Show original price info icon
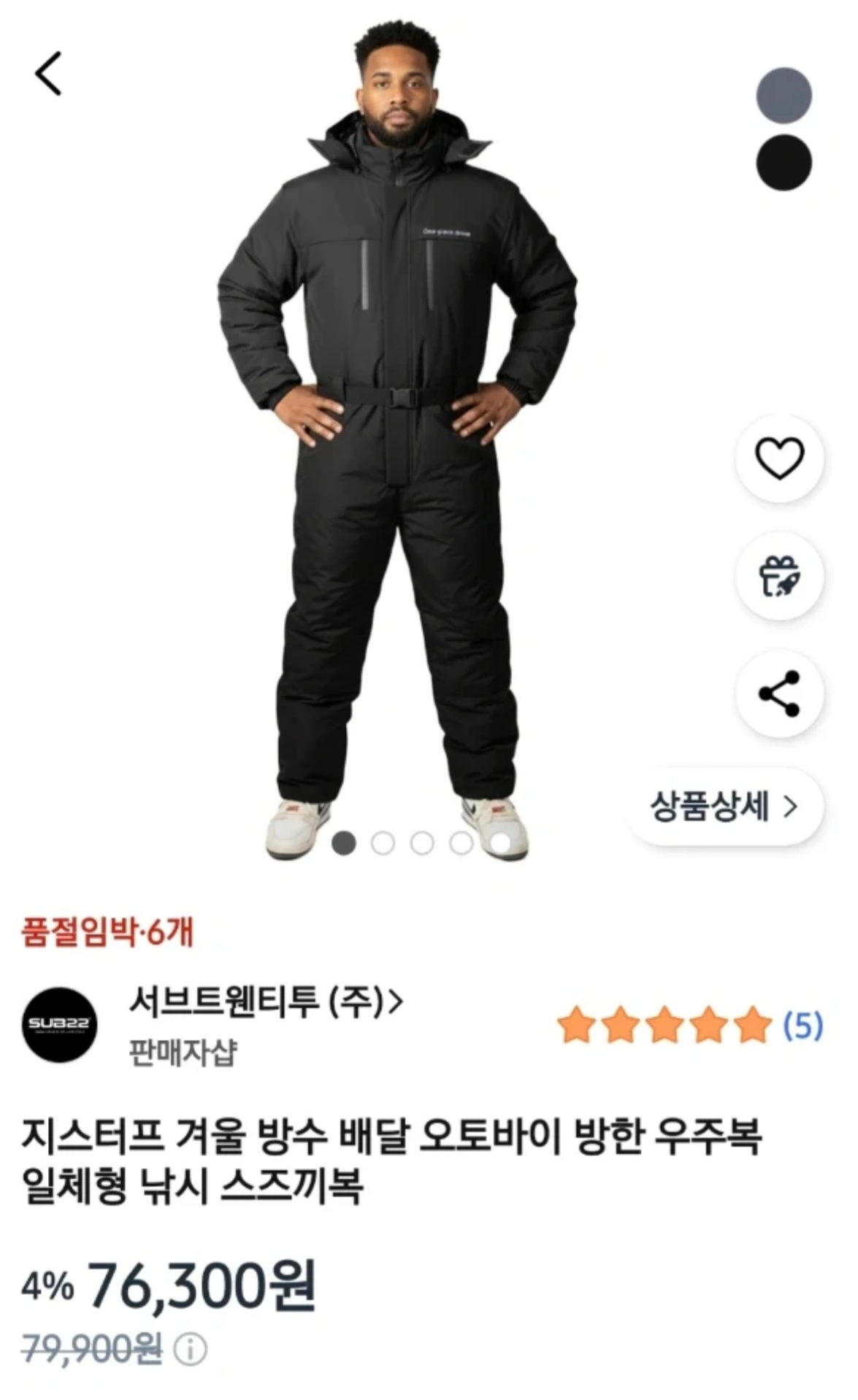The image size is (858, 1400). coord(191,1350)
